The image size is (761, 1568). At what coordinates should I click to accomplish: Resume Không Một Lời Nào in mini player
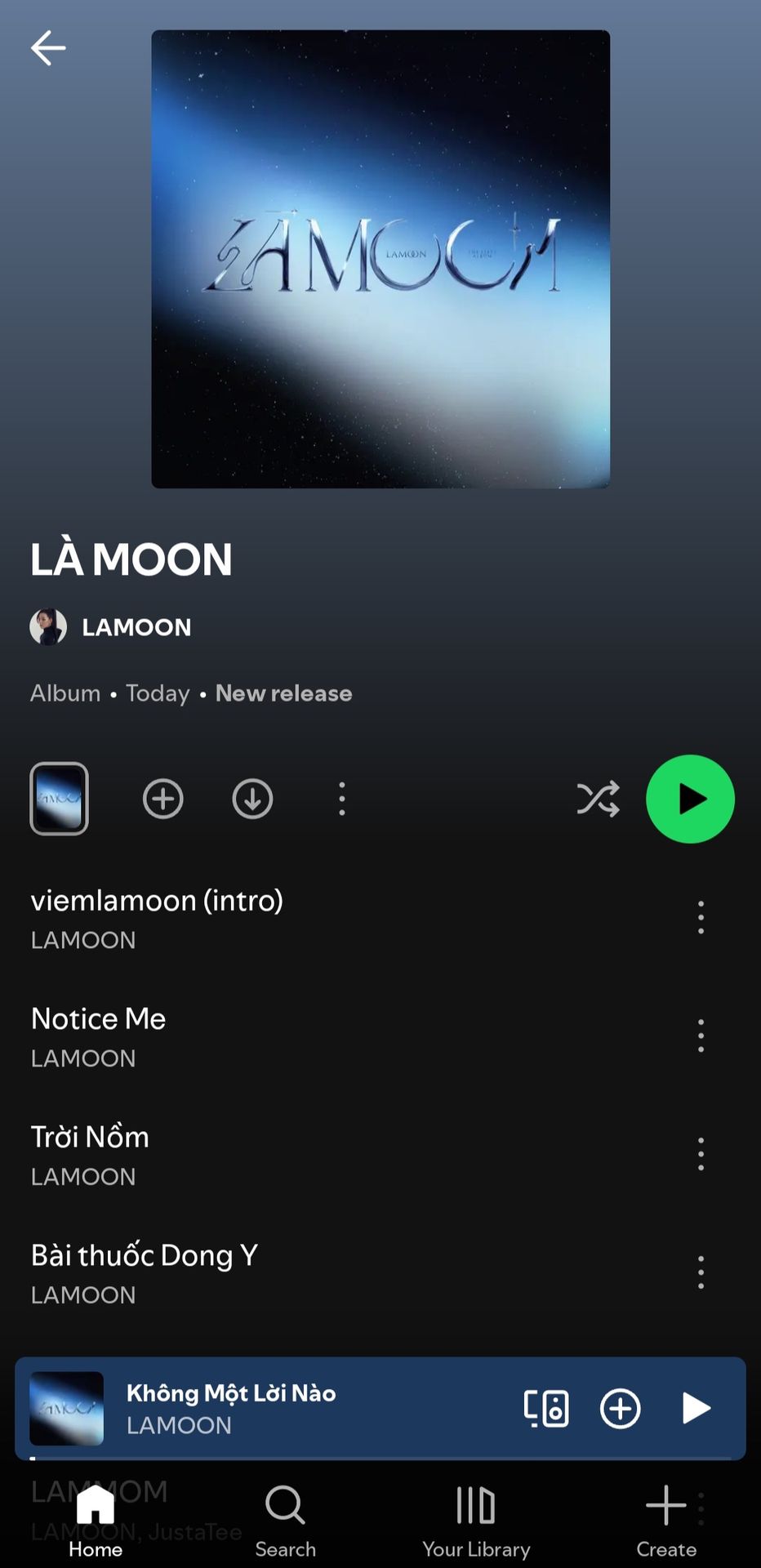pos(696,1409)
